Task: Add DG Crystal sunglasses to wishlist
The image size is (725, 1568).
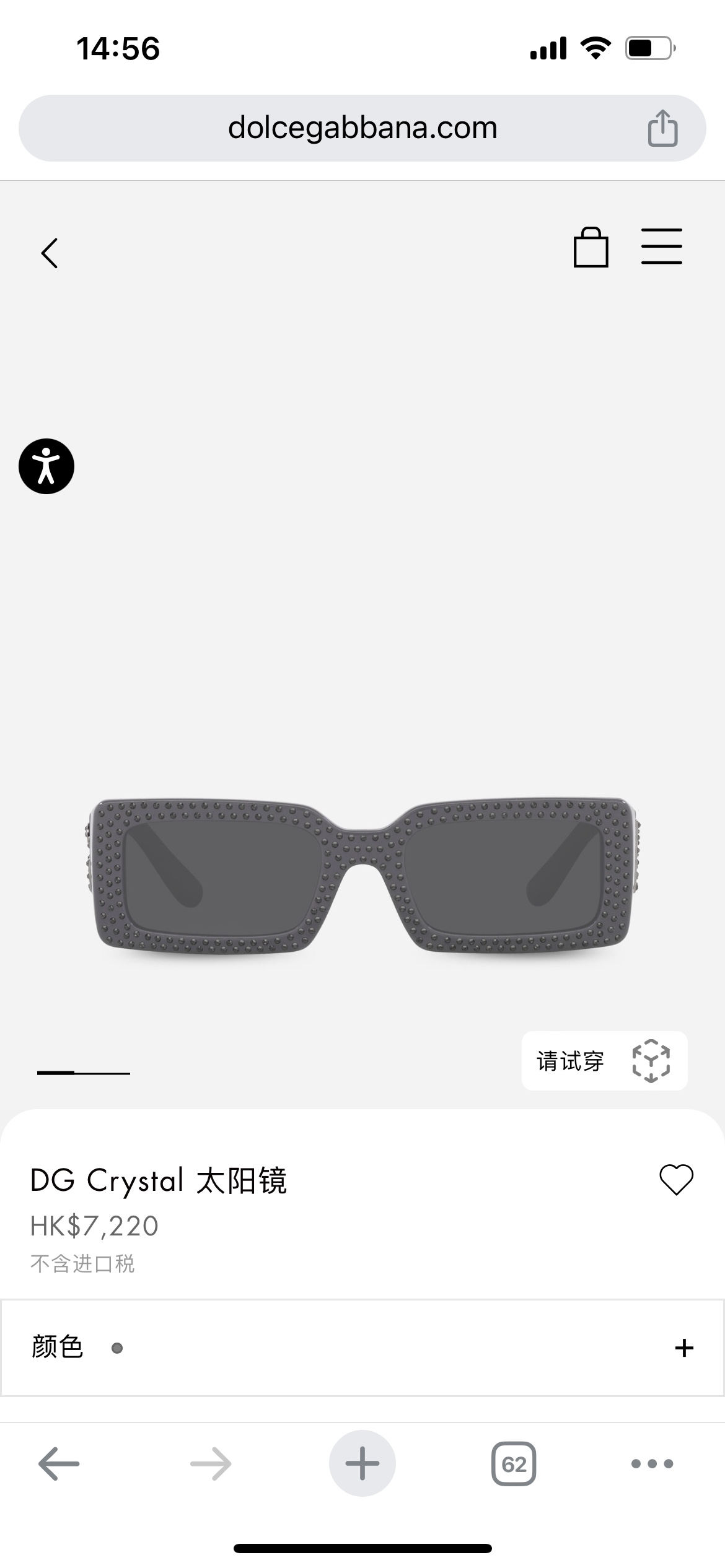Action: pyautogui.click(x=676, y=1180)
